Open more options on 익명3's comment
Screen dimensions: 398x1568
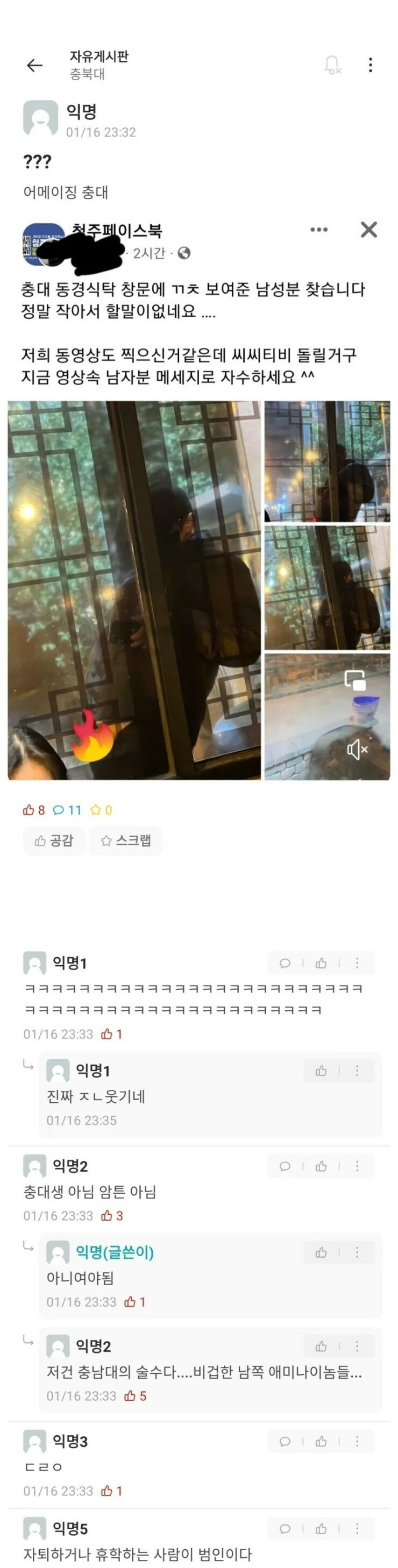pyautogui.click(x=357, y=1442)
